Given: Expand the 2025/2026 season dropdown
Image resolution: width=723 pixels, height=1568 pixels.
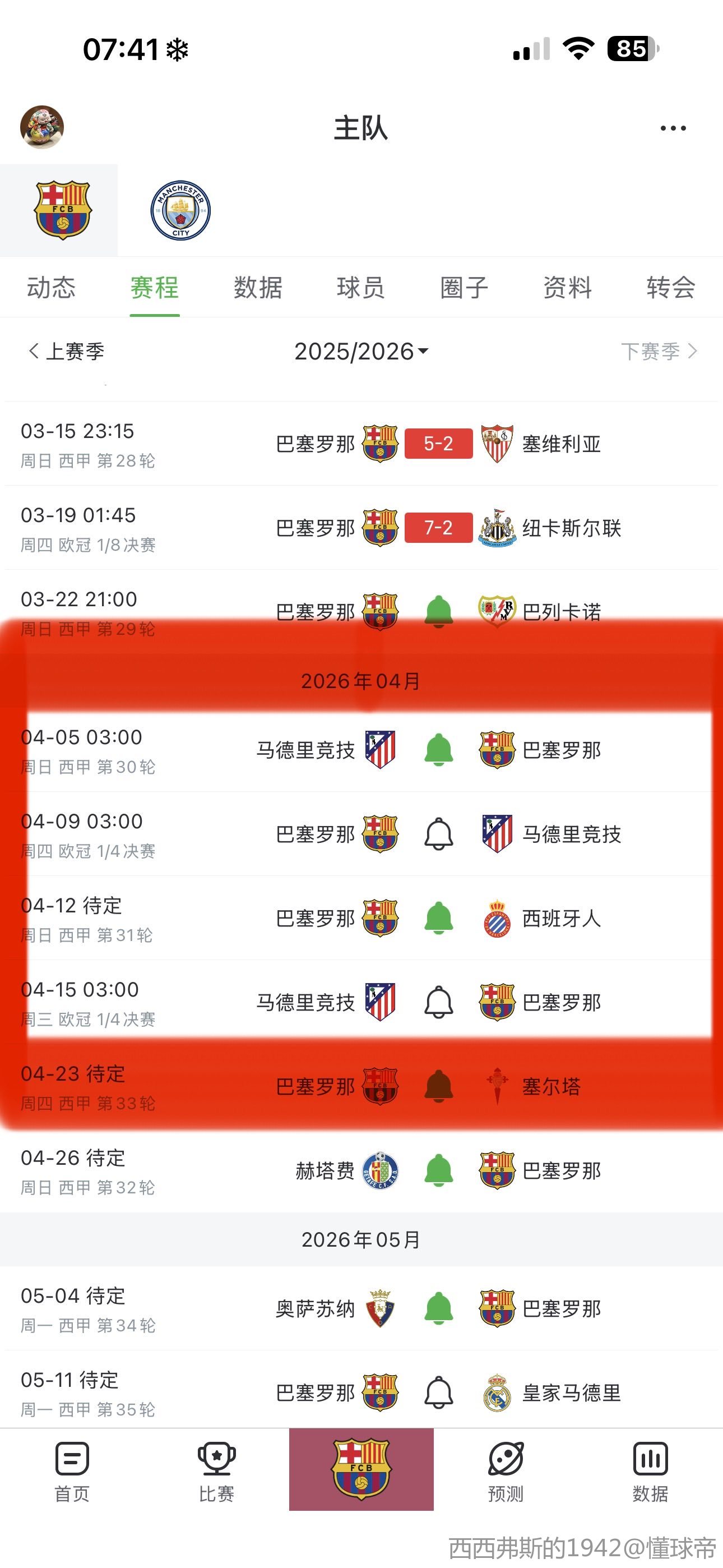Looking at the screenshot, I should tap(361, 351).
